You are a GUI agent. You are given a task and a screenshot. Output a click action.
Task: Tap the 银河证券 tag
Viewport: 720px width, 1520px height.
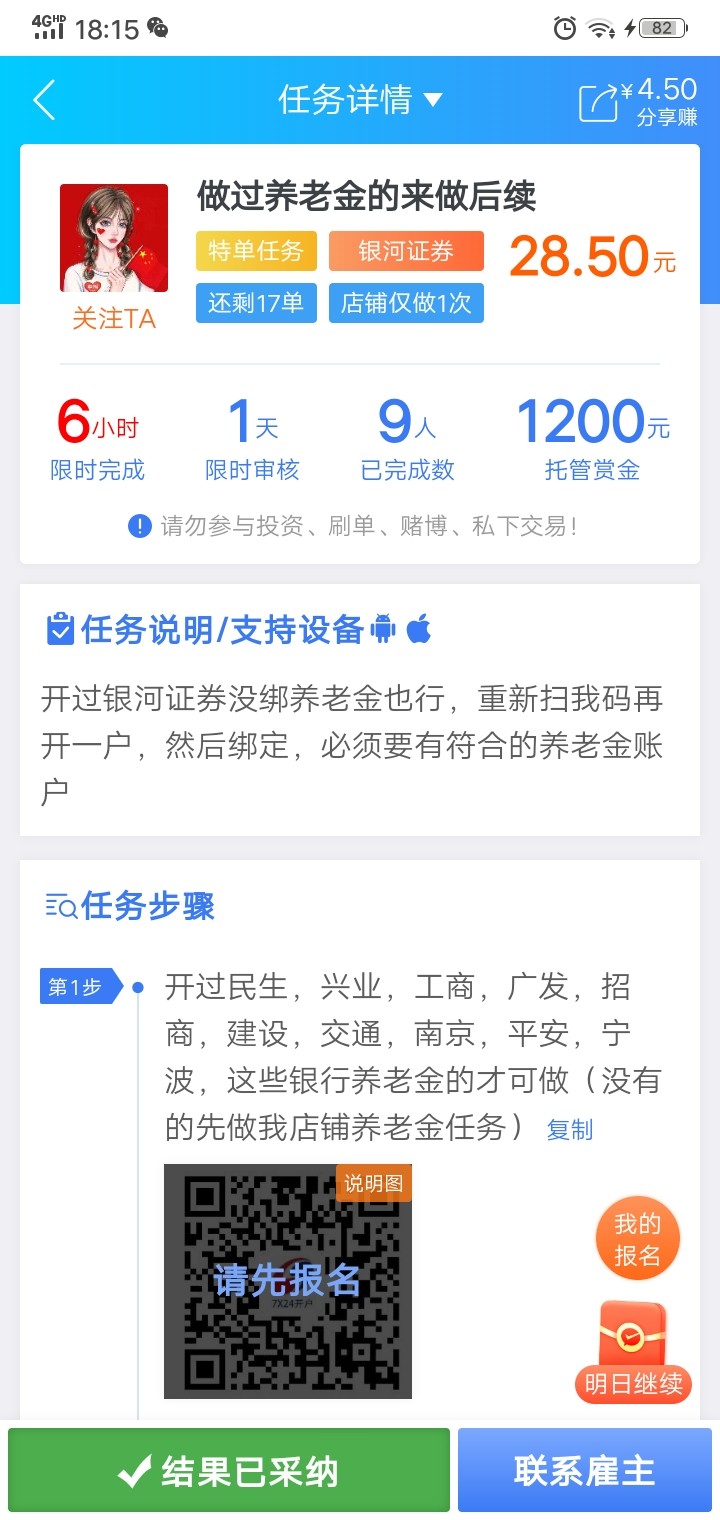(x=406, y=251)
